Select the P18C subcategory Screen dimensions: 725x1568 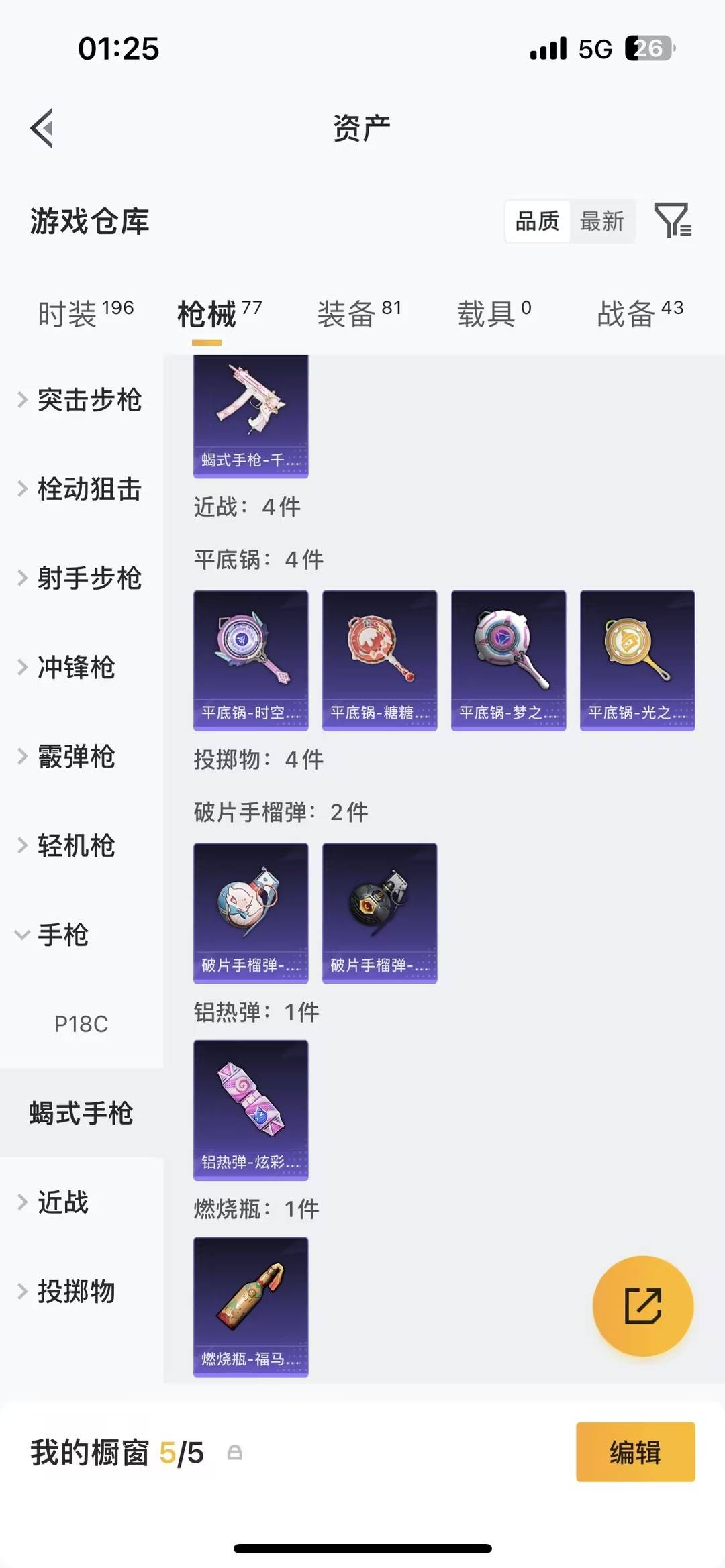82,1023
